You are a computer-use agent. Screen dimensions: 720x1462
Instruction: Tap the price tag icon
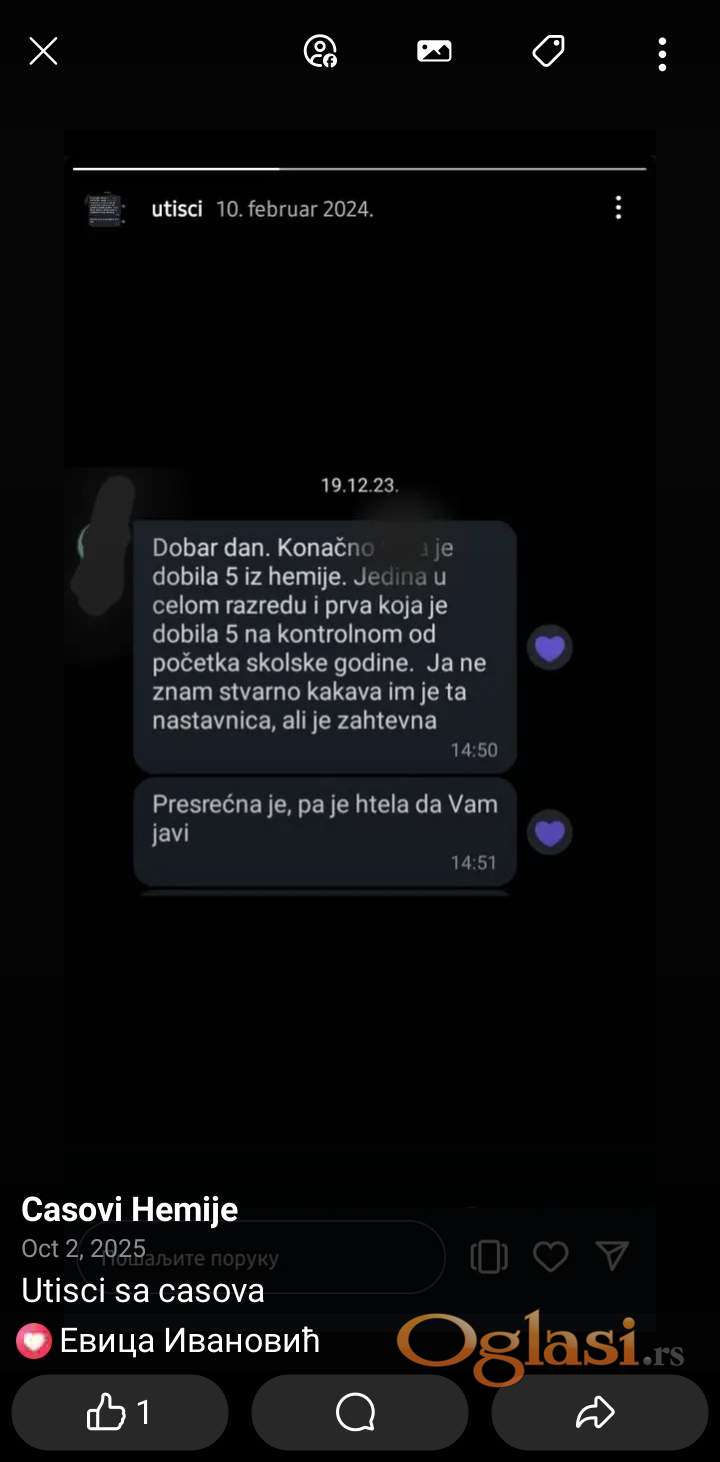[x=548, y=51]
